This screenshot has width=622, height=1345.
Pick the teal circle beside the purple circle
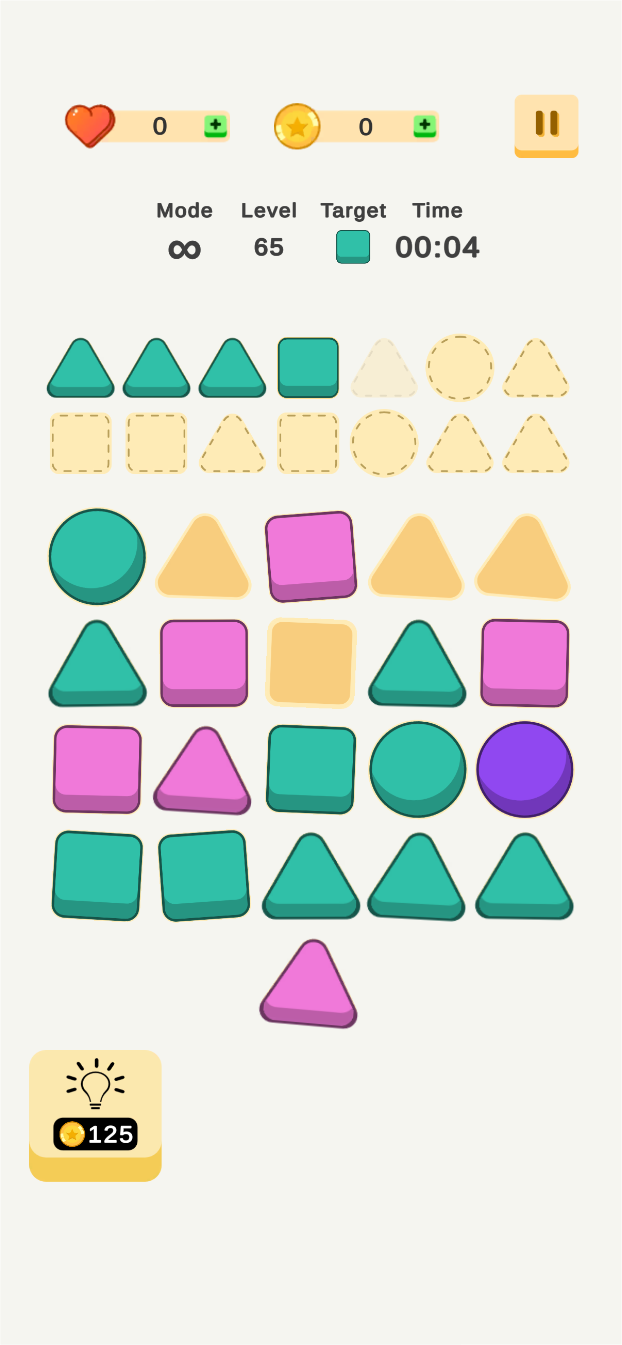(417, 768)
